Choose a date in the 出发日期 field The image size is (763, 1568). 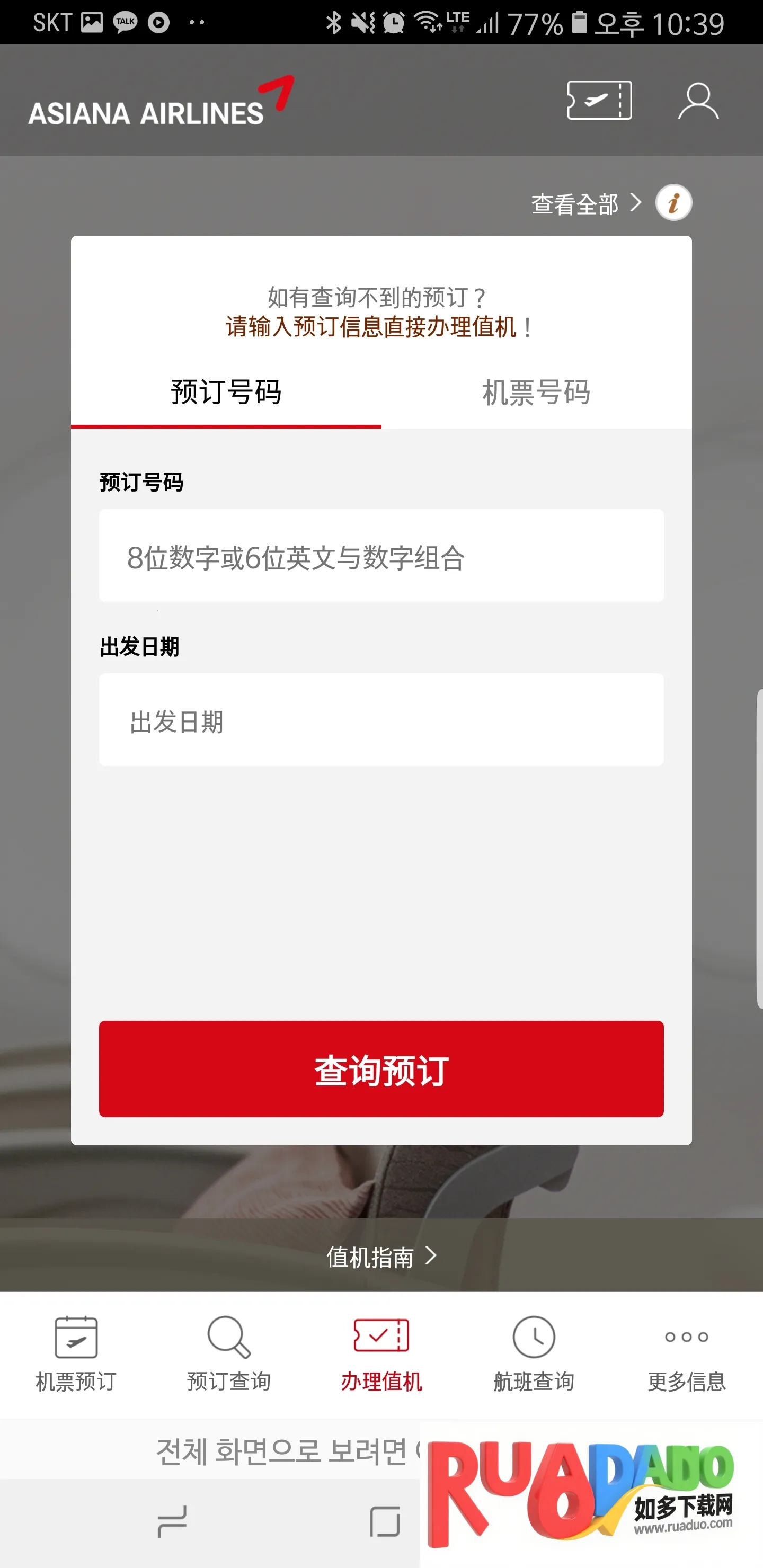click(381, 720)
